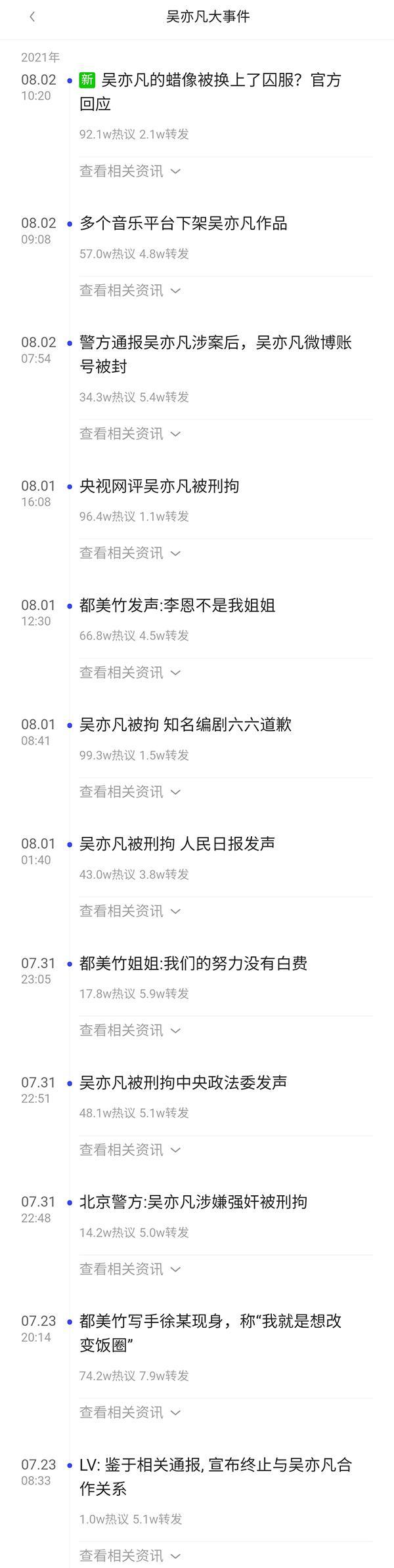Open 吴亦凡被拘 知名编剧六六道歉

click(185, 725)
